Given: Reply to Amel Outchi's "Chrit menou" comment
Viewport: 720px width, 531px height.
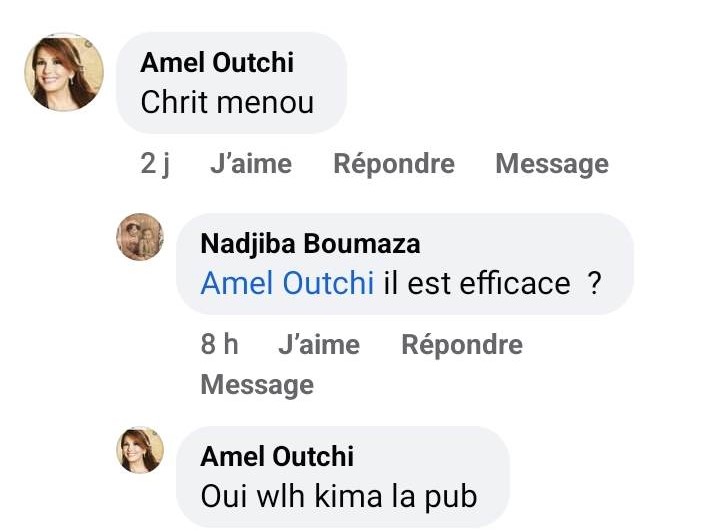Looking at the screenshot, I should coord(393,164).
